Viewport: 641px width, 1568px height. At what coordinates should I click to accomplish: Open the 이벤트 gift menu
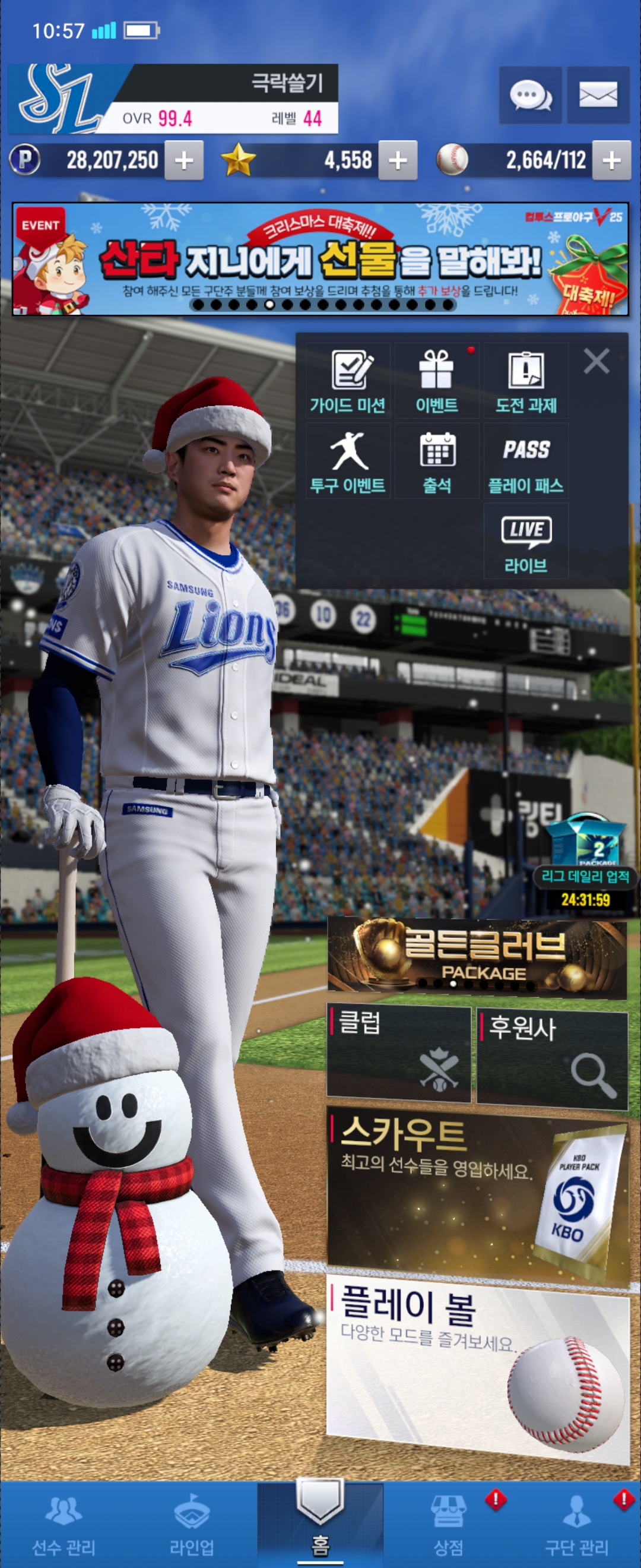(x=437, y=381)
